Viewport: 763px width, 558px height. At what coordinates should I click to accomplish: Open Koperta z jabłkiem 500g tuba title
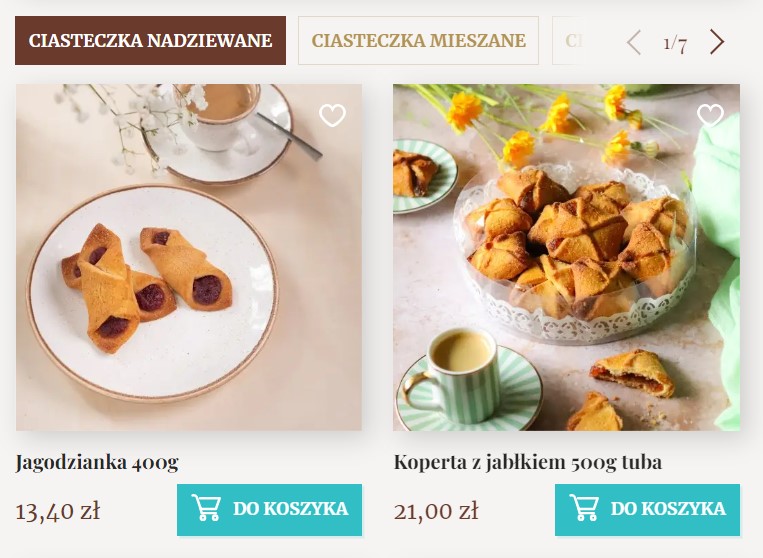coord(528,463)
